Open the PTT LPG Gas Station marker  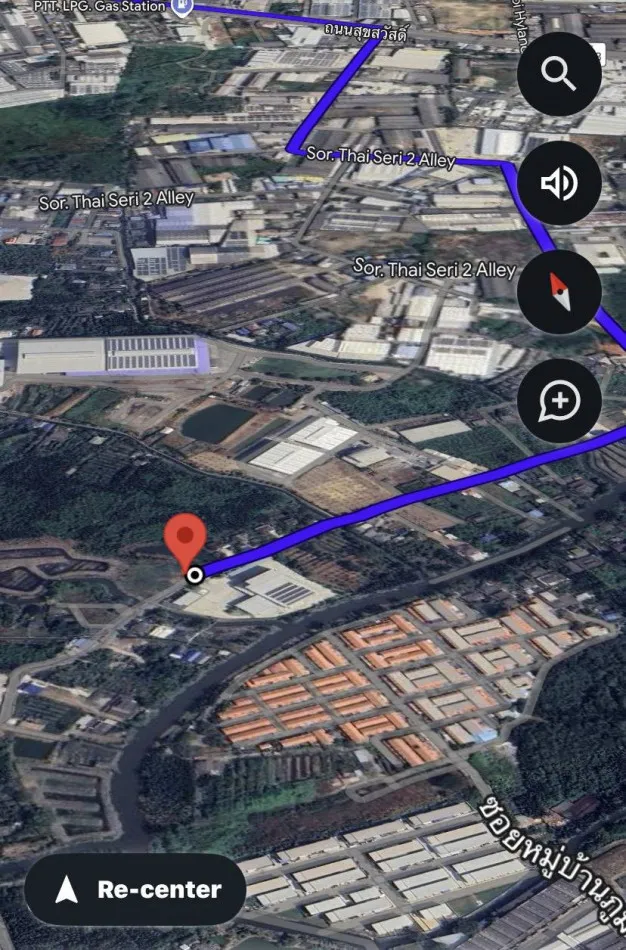pos(181,8)
